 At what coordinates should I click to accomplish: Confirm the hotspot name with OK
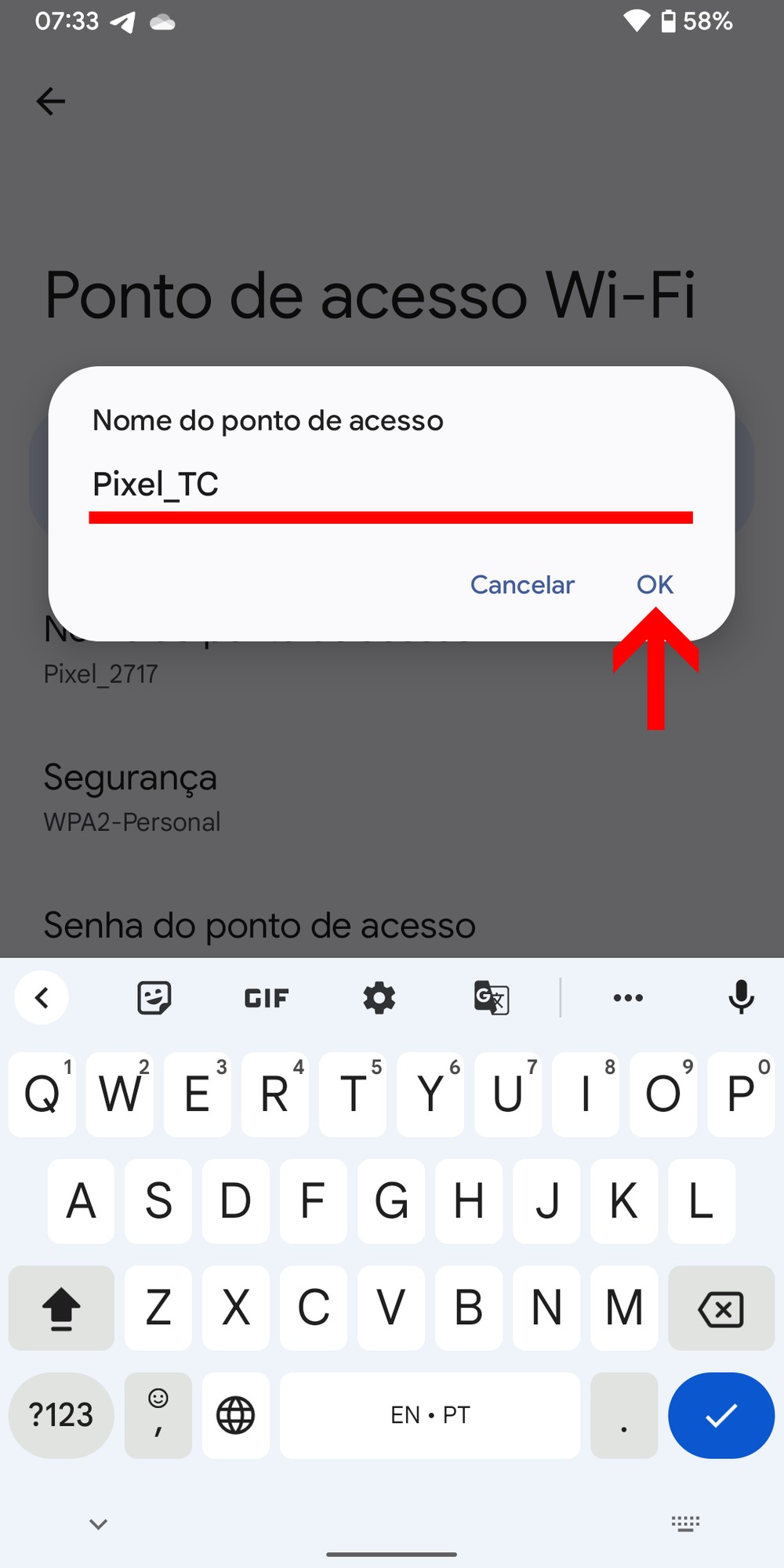click(655, 585)
